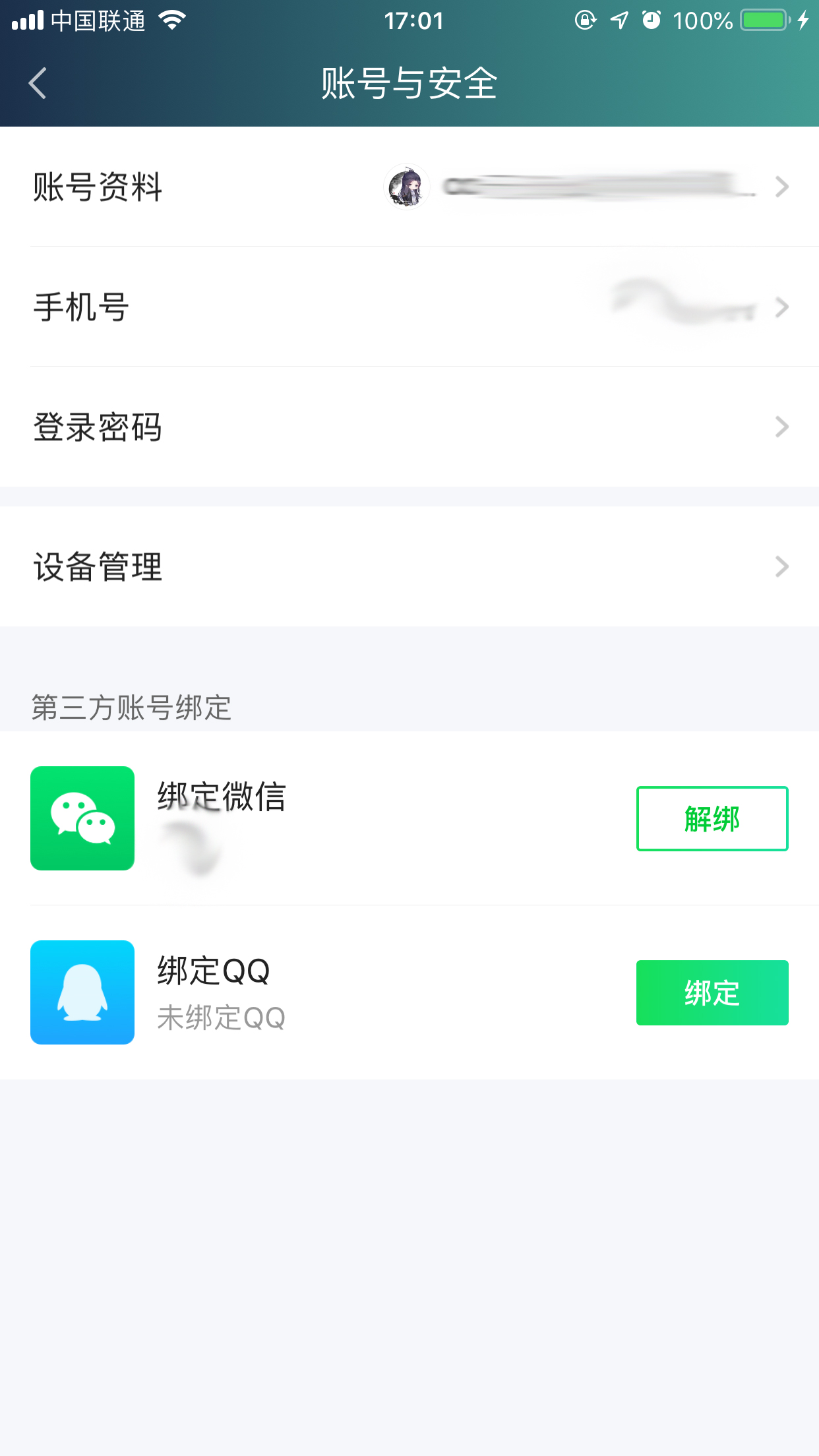Tap the Wi-Fi icon in the status bar
Screen dimensions: 819x1456
coord(171,20)
